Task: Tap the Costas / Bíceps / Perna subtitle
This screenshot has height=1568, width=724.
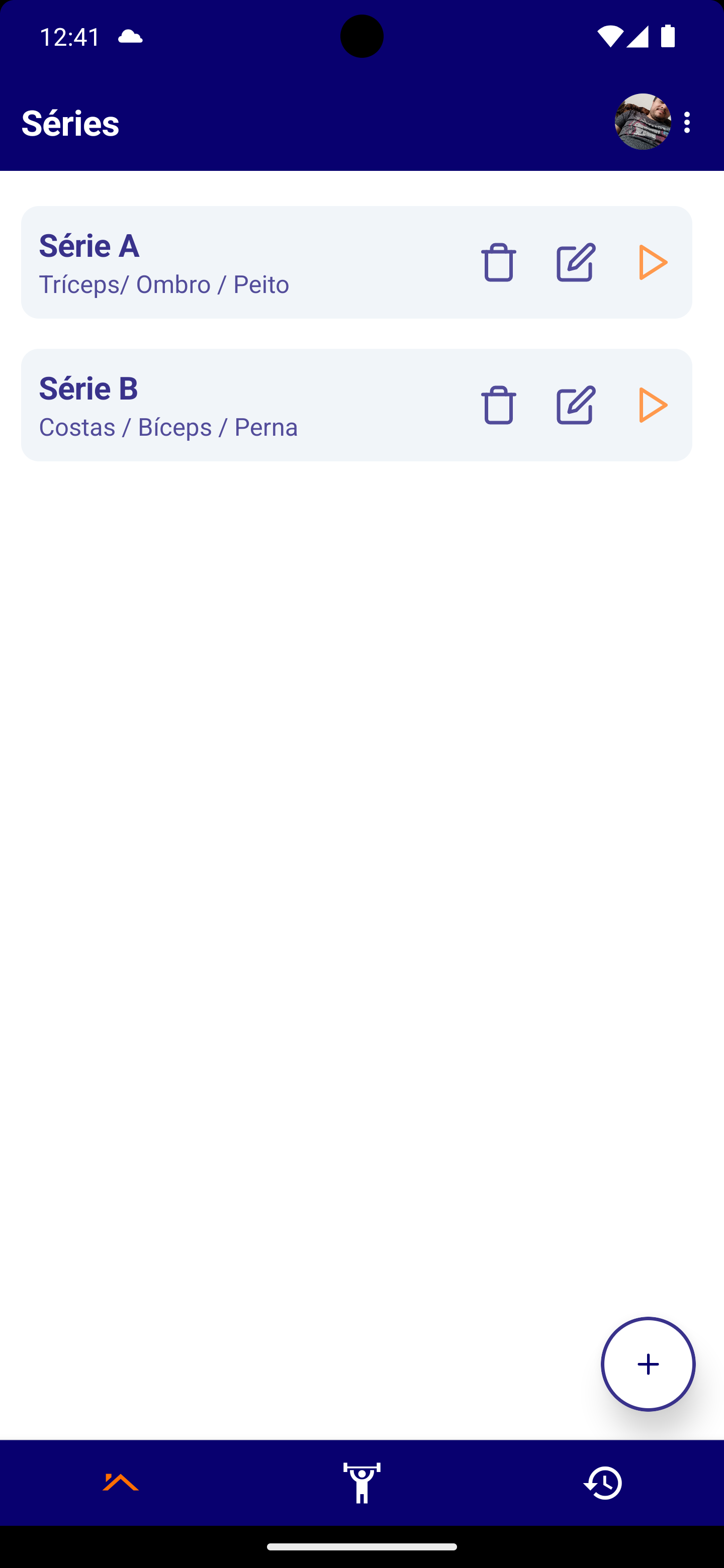Action: click(x=167, y=426)
